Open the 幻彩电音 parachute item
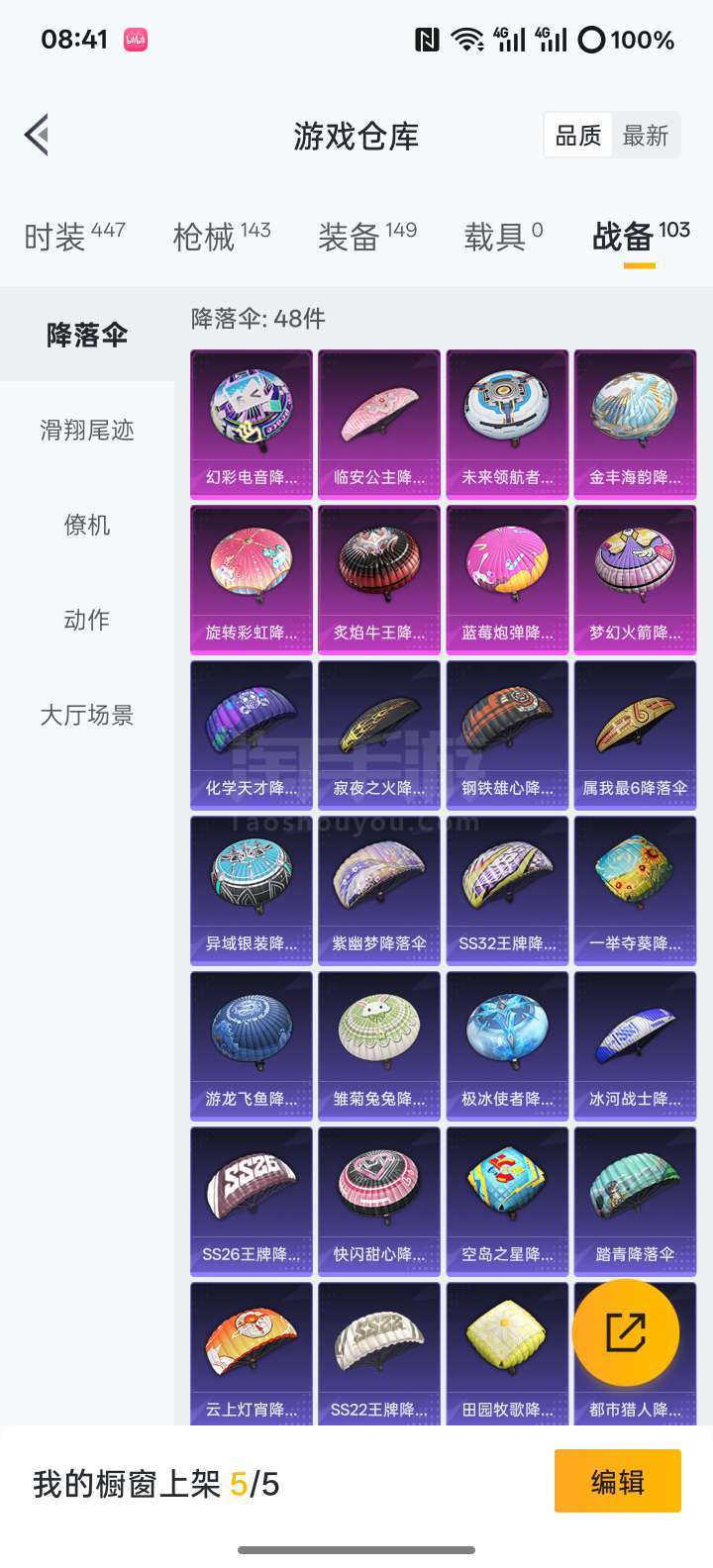The image size is (713, 1568). coord(252,424)
